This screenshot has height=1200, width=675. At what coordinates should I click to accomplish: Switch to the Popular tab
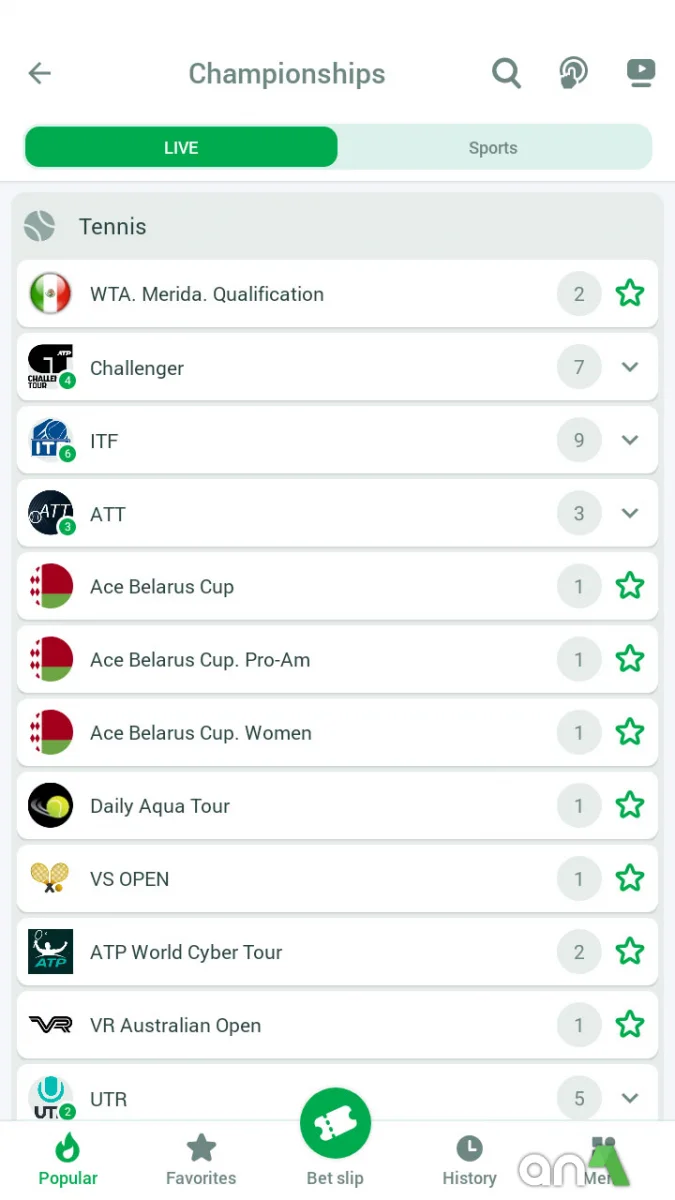point(68,1160)
